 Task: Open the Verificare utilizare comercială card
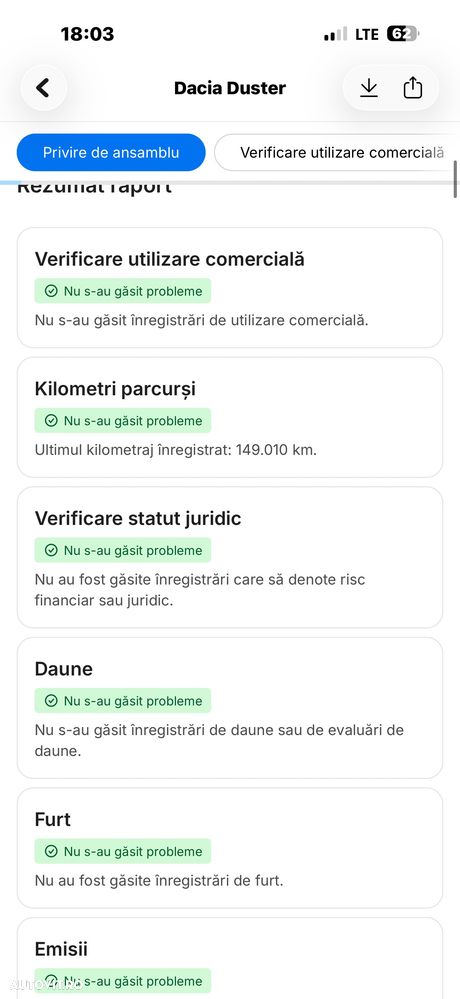(230, 288)
